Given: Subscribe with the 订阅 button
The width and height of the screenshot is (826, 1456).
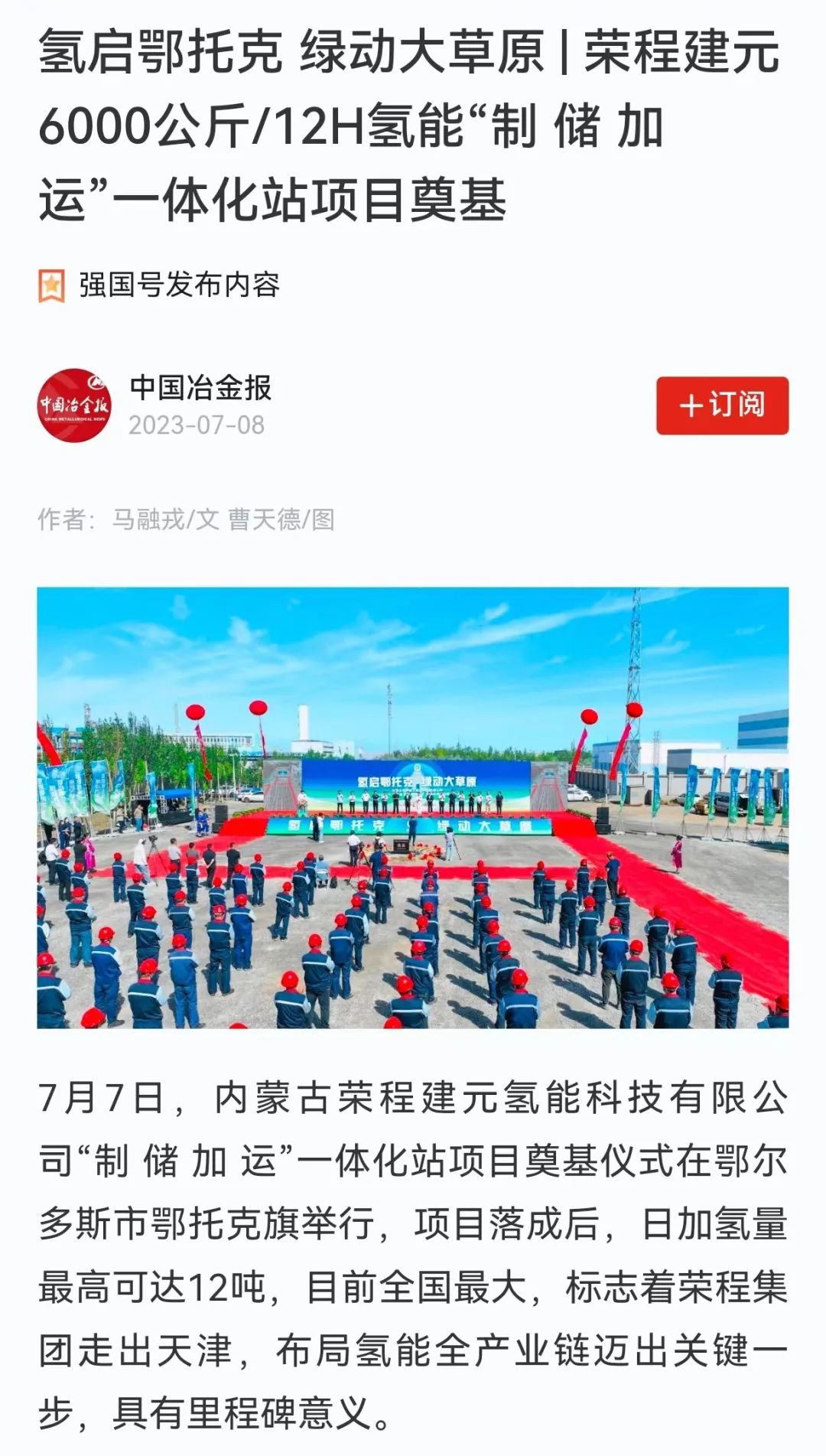Looking at the screenshot, I should [722, 406].
